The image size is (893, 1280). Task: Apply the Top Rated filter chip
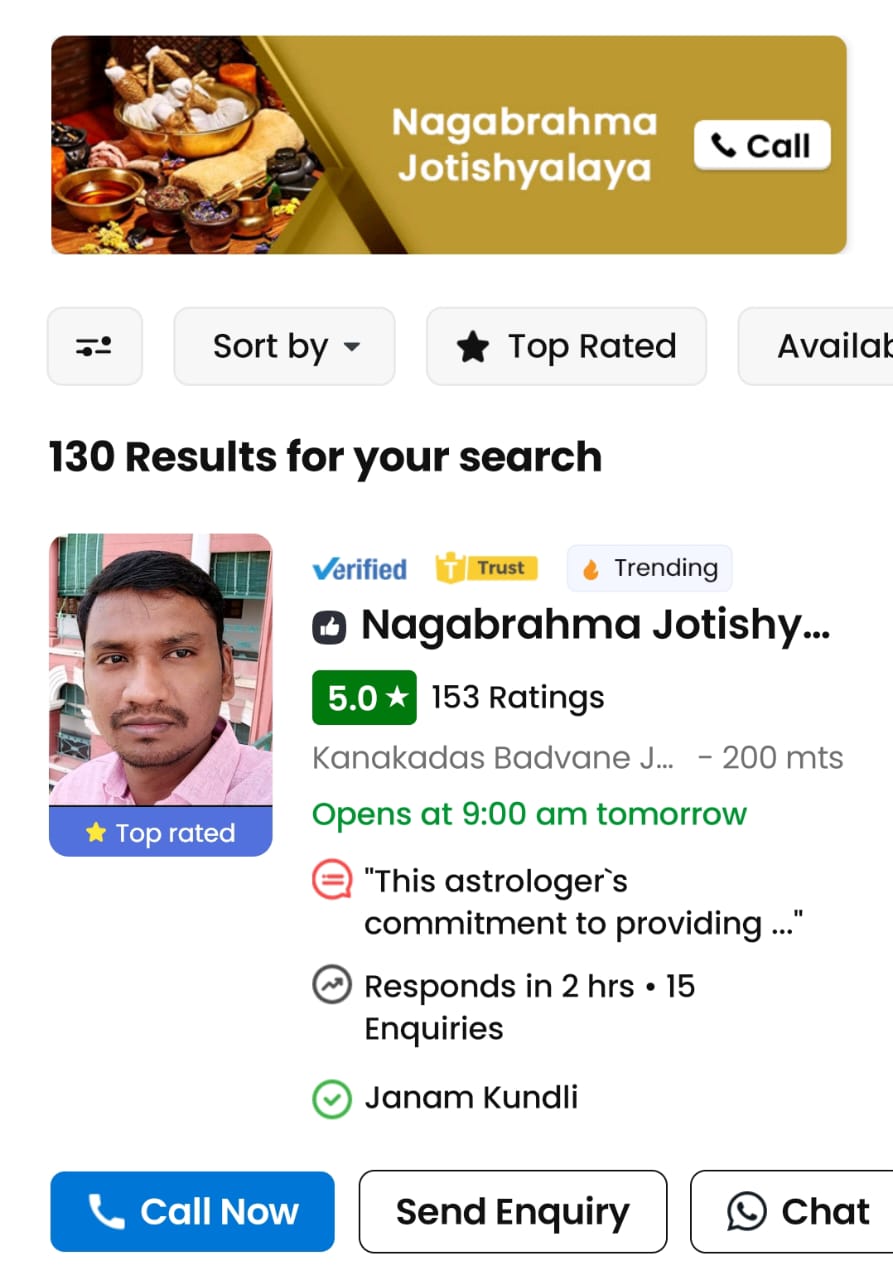click(x=566, y=346)
